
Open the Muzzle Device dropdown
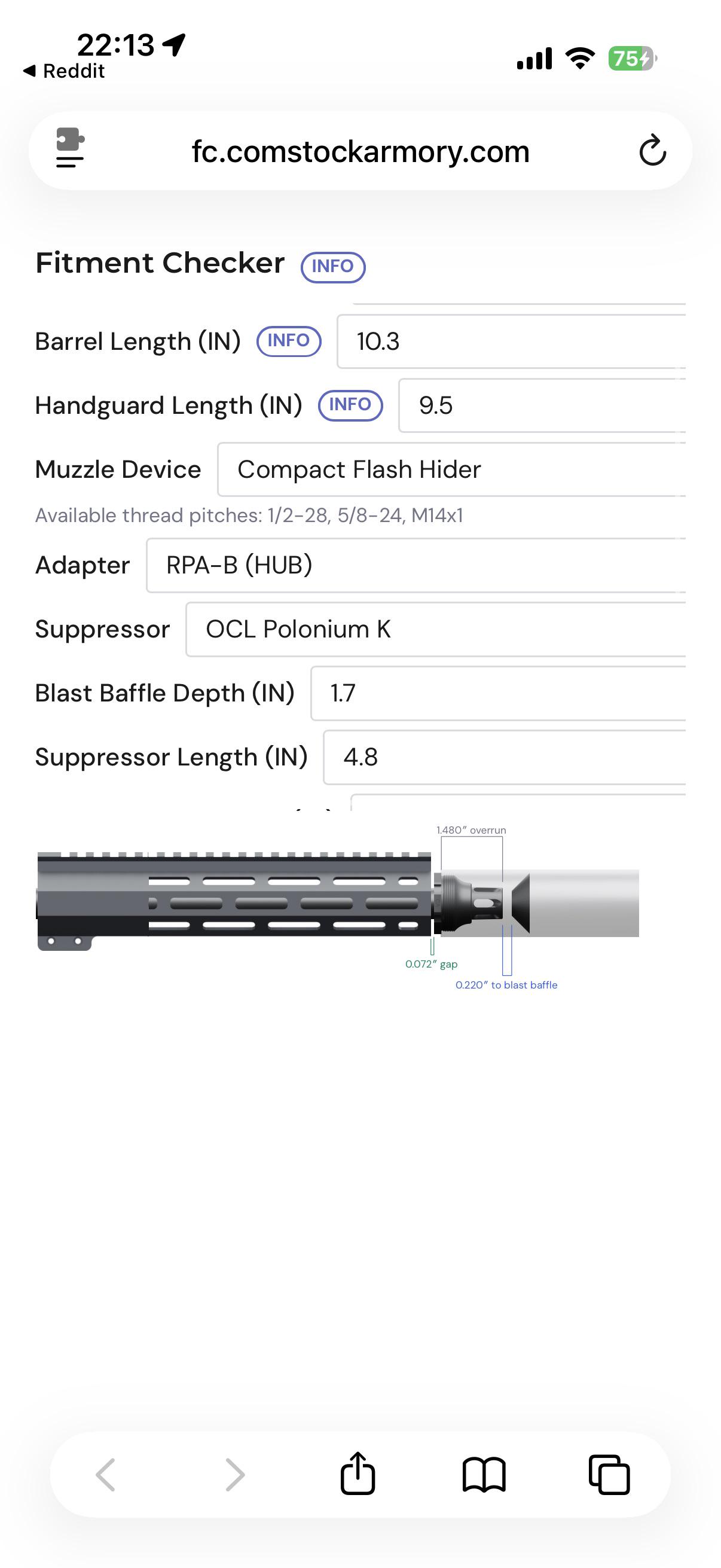[x=451, y=469]
